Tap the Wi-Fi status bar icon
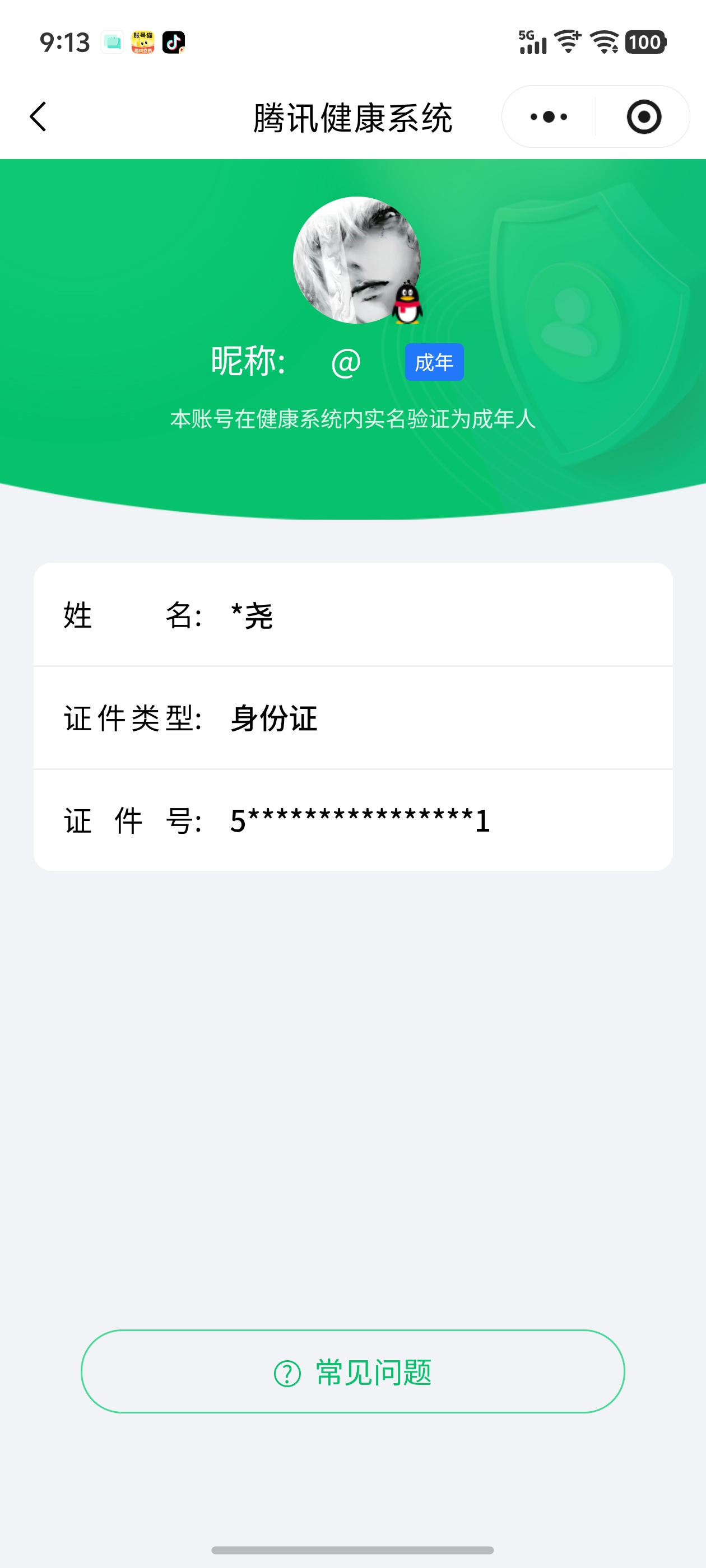Viewport: 706px width, 1568px height. (568, 41)
